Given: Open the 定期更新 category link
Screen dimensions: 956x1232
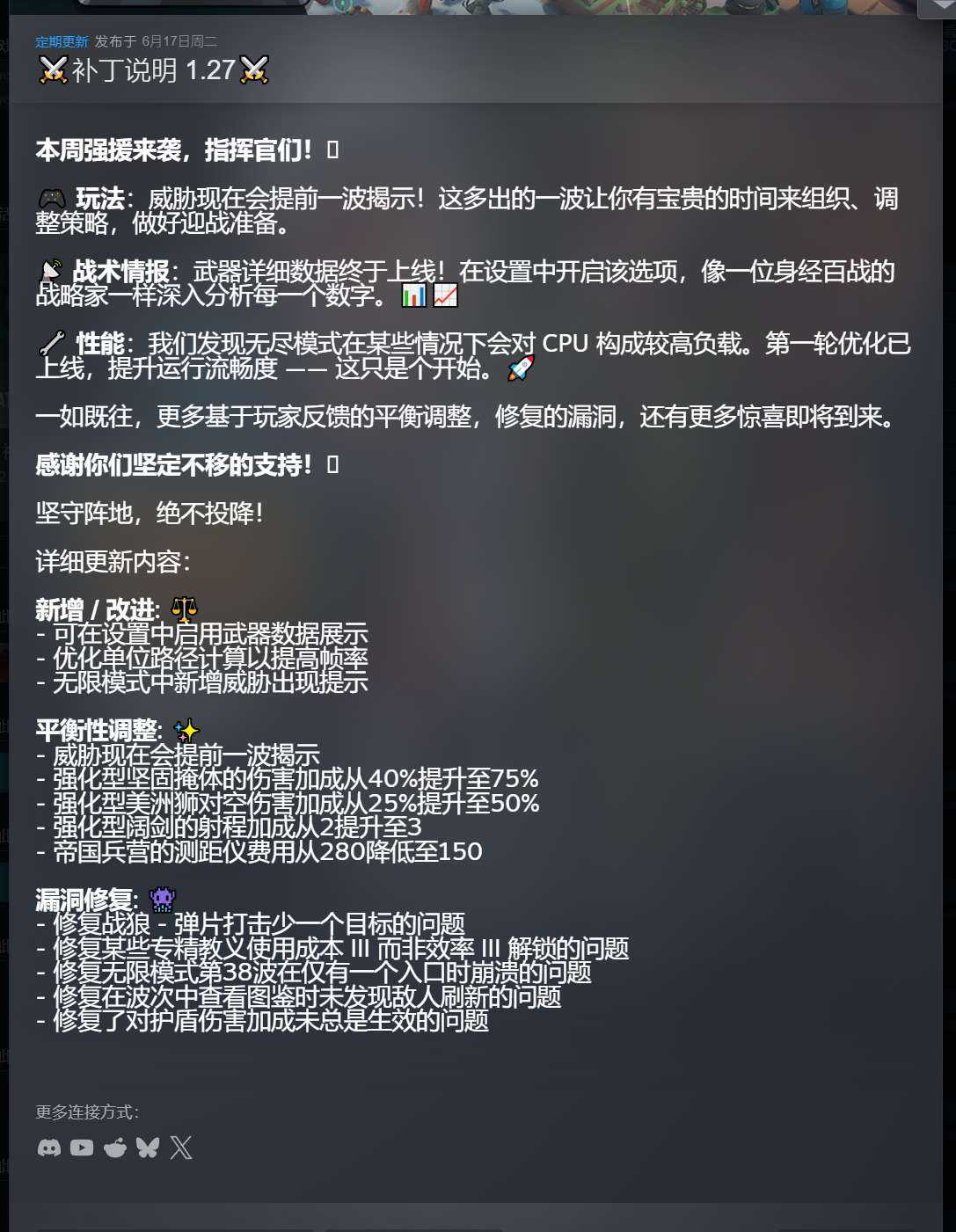Looking at the screenshot, I should tap(62, 41).
